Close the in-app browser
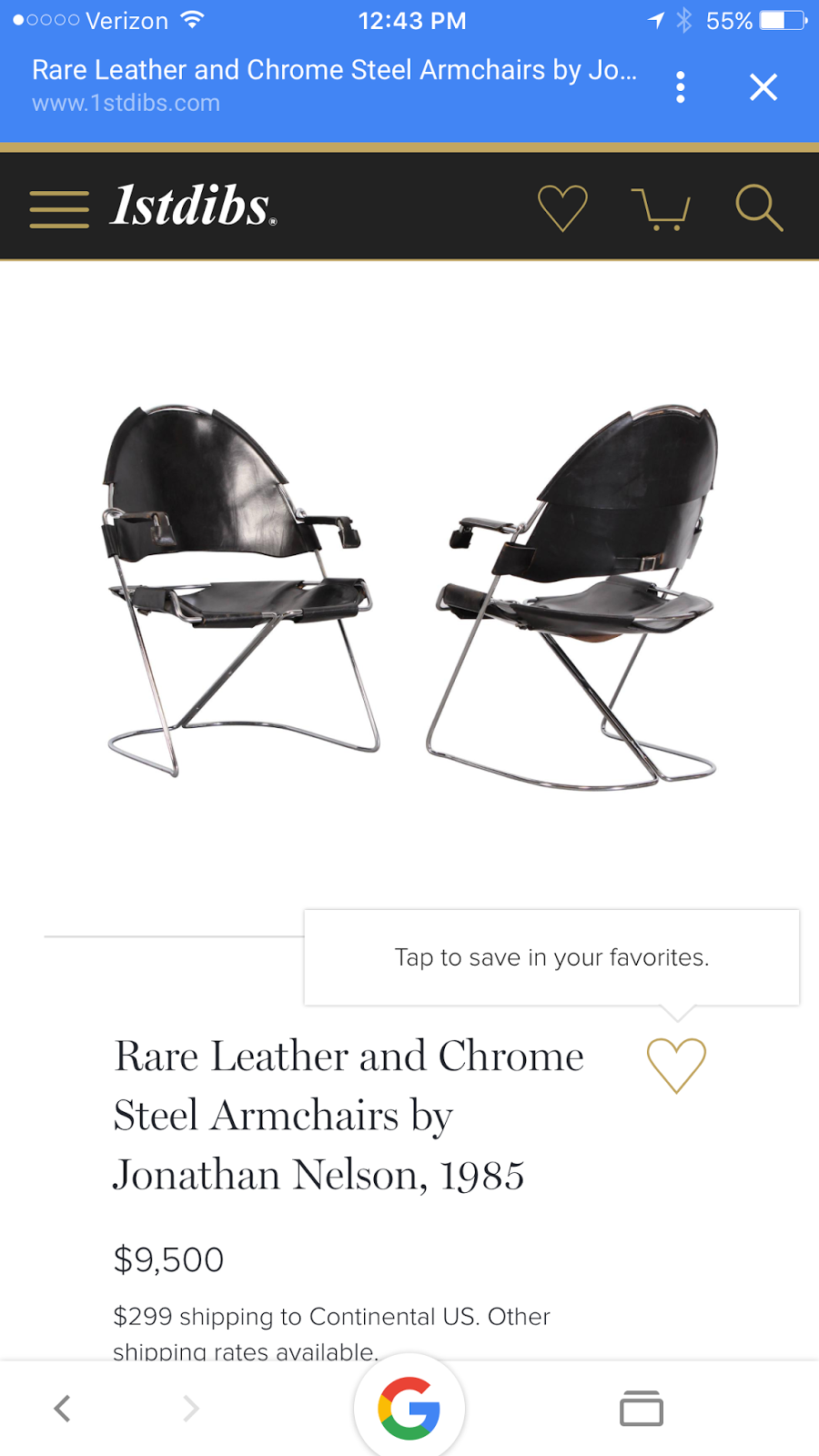 pyautogui.click(x=763, y=87)
